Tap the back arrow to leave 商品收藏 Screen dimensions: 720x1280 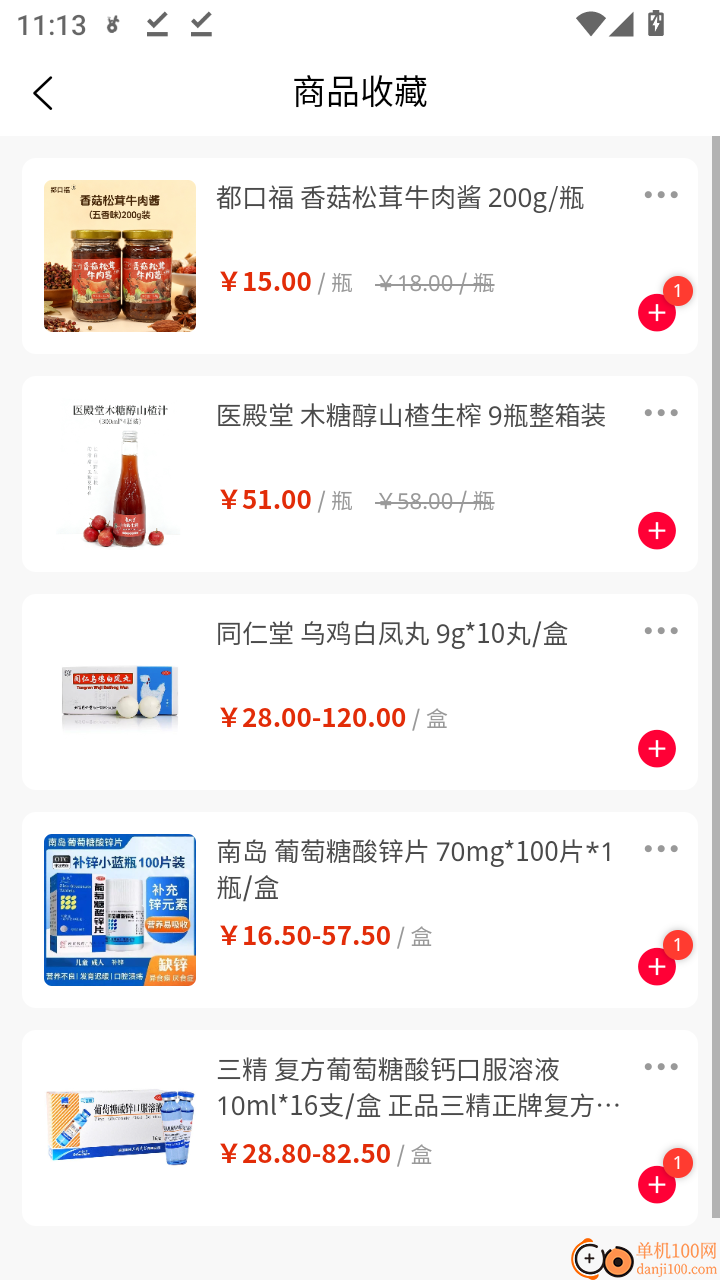[x=42, y=92]
